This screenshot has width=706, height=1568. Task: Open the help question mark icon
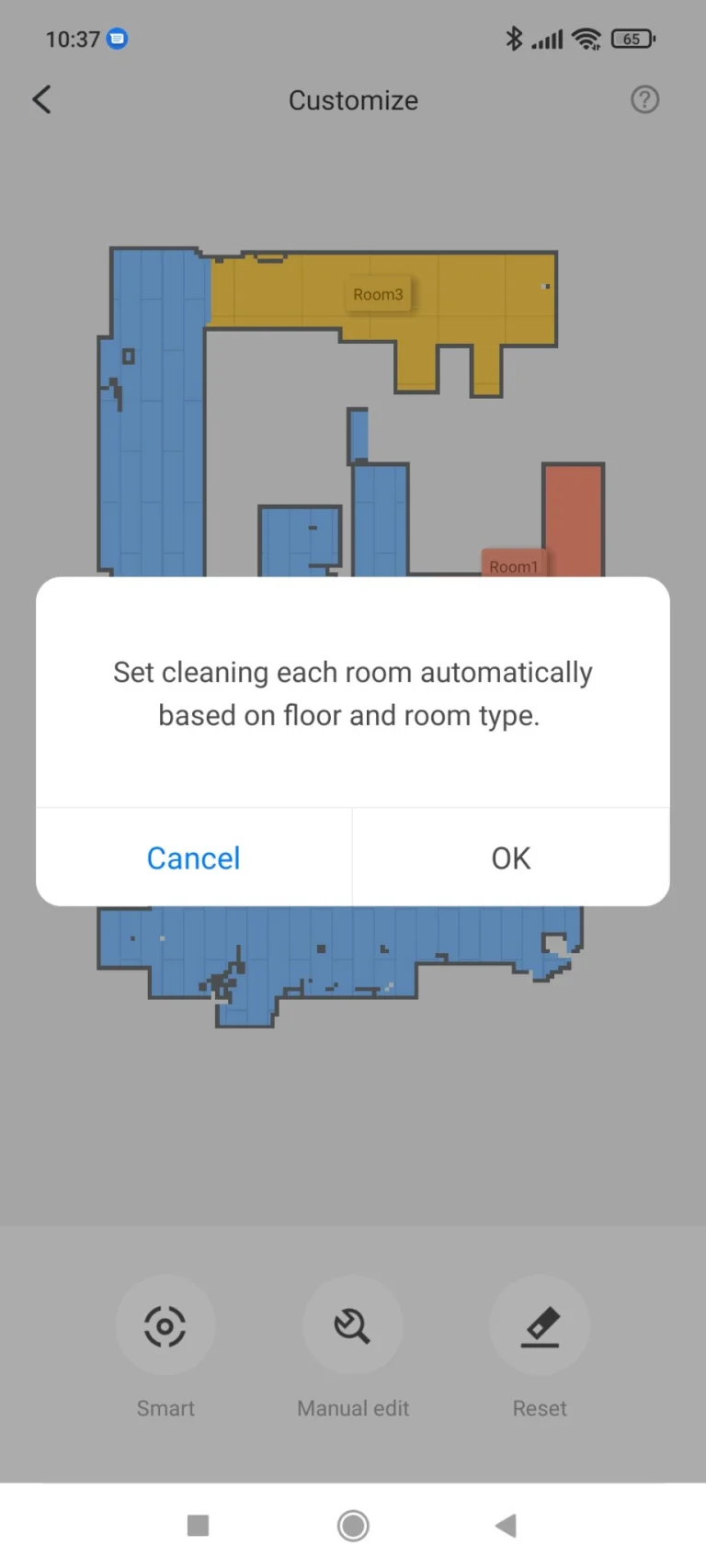[x=644, y=99]
